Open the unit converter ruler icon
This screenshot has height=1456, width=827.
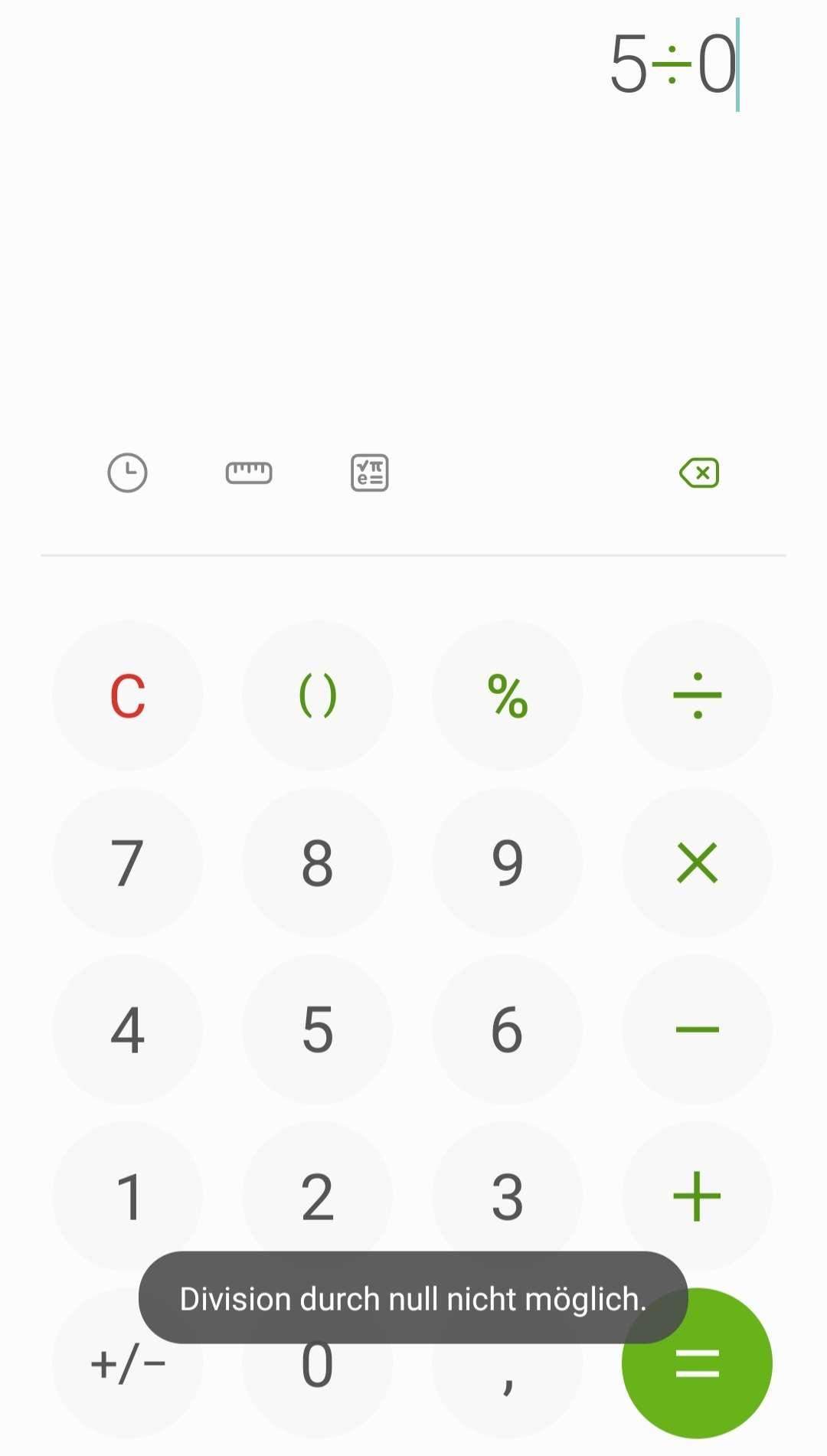(x=249, y=473)
